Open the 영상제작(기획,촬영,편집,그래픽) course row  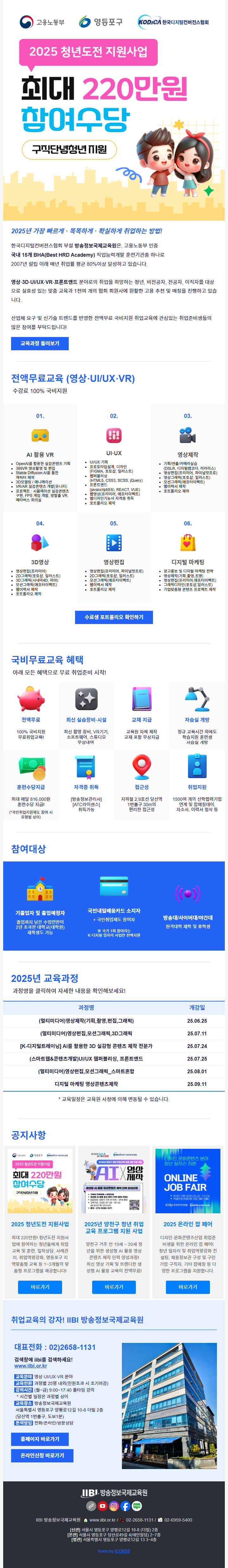click(86, 1021)
